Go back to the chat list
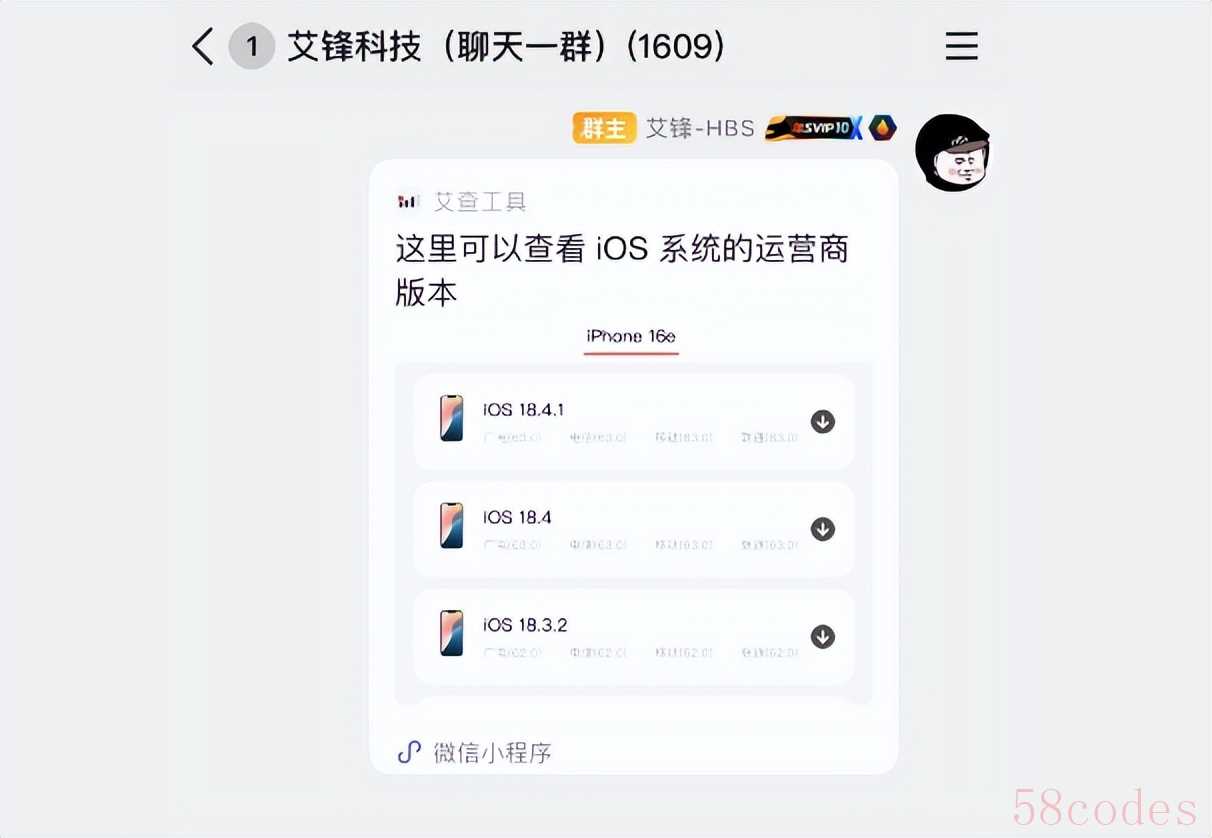1212x838 pixels. 203,47
